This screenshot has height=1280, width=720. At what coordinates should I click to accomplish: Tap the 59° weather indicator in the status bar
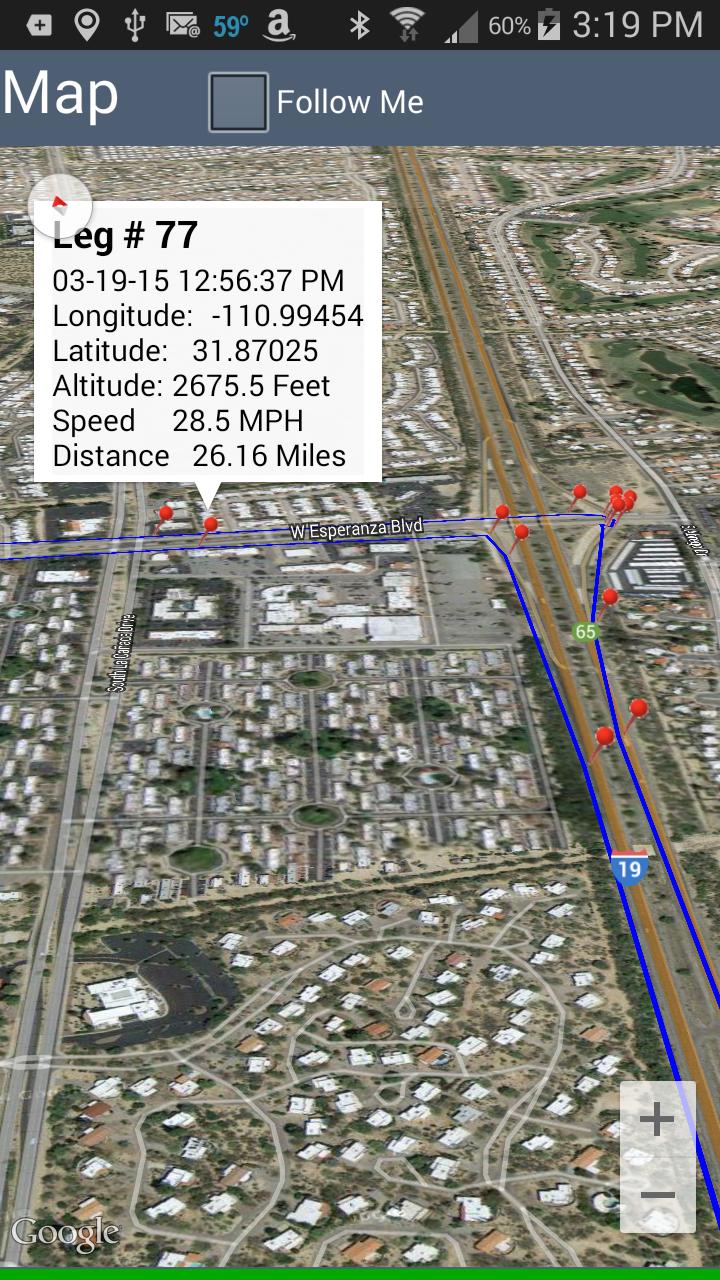coord(227,22)
